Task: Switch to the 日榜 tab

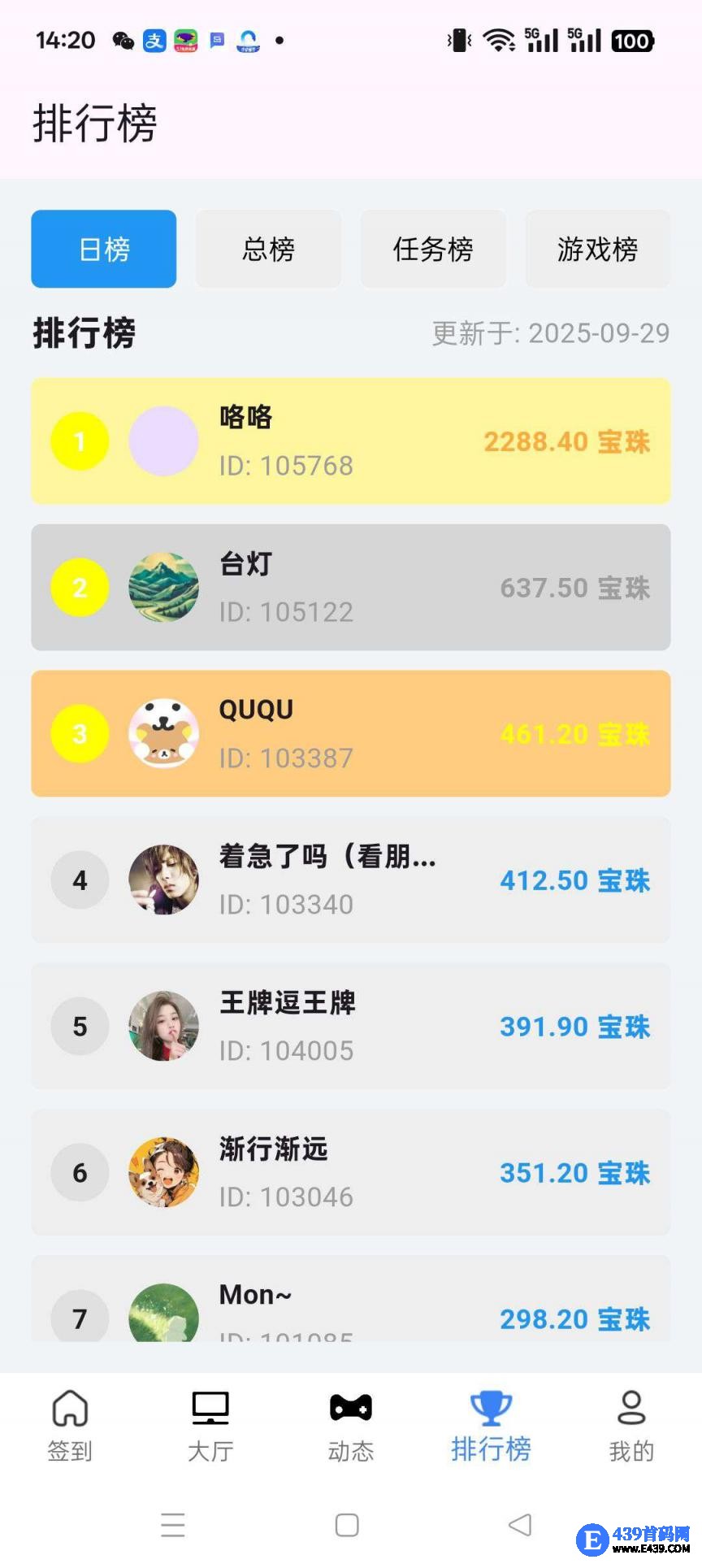Action: tap(104, 249)
